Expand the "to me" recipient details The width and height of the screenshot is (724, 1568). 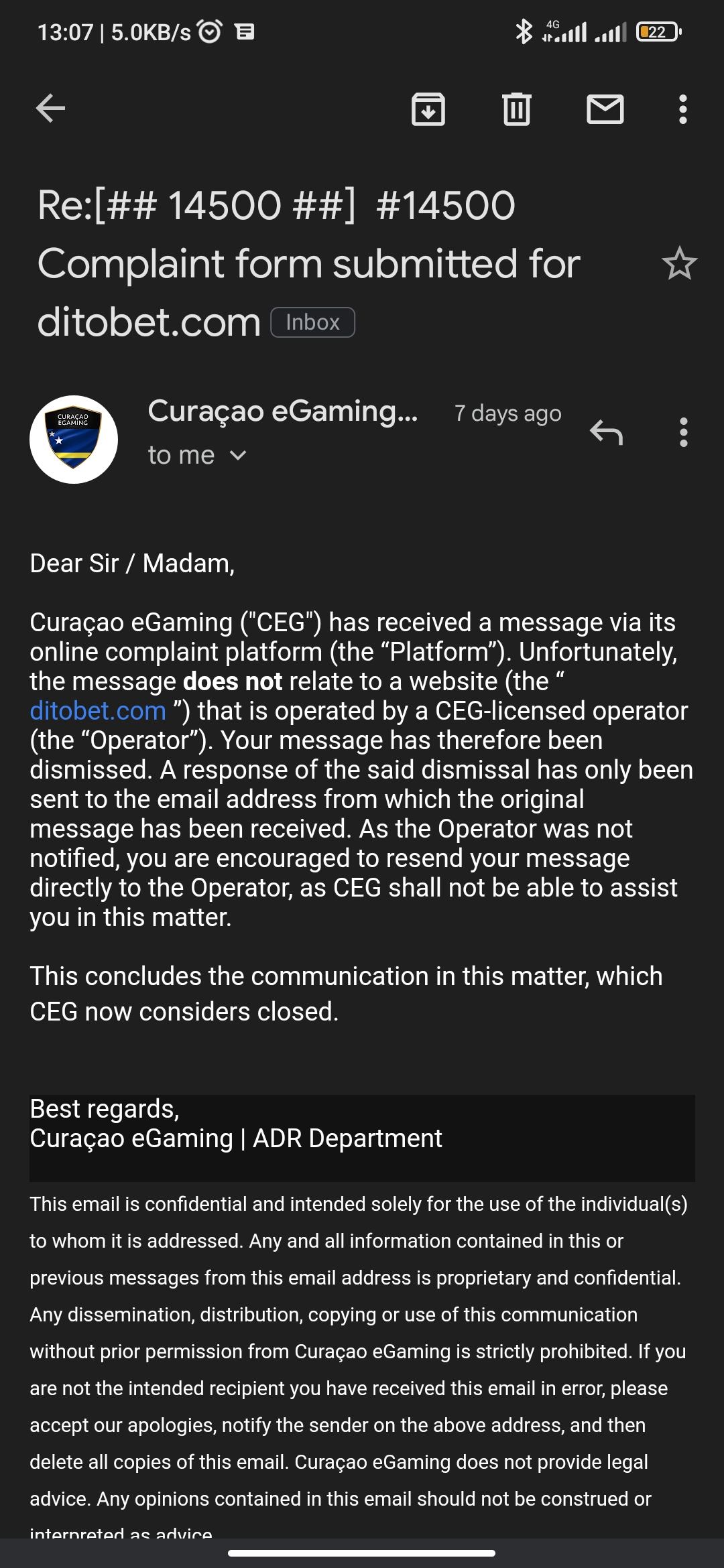point(197,456)
